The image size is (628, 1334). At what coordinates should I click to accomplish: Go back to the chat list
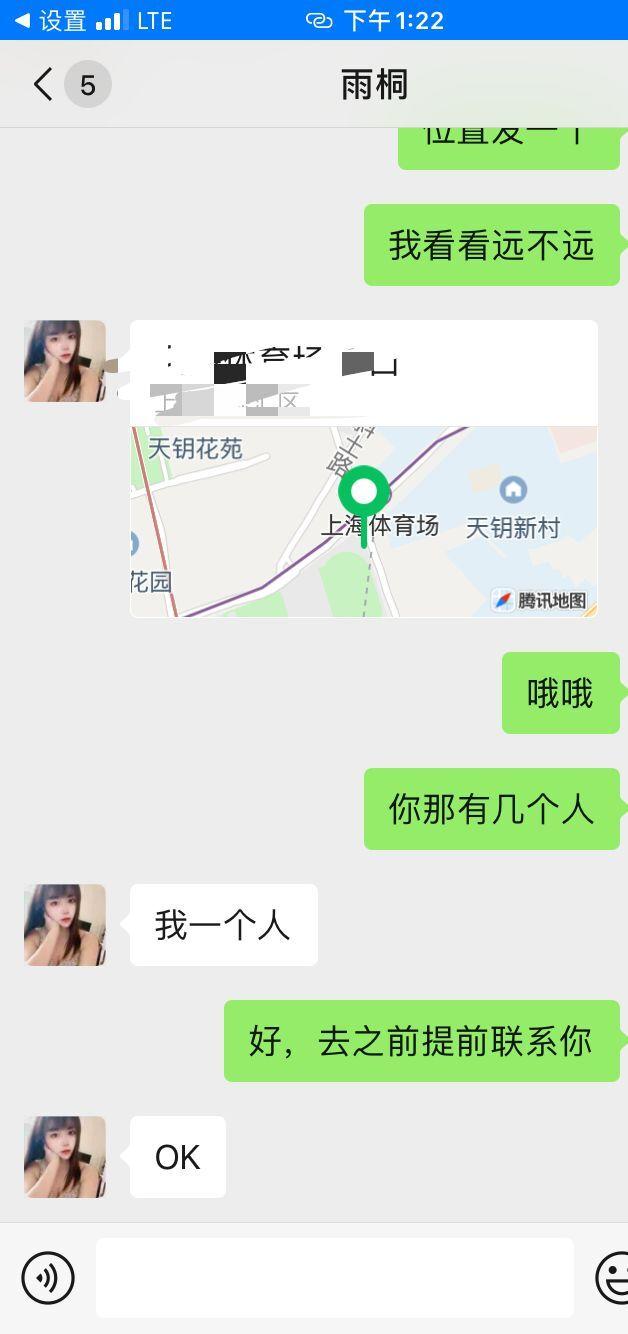click(43, 85)
